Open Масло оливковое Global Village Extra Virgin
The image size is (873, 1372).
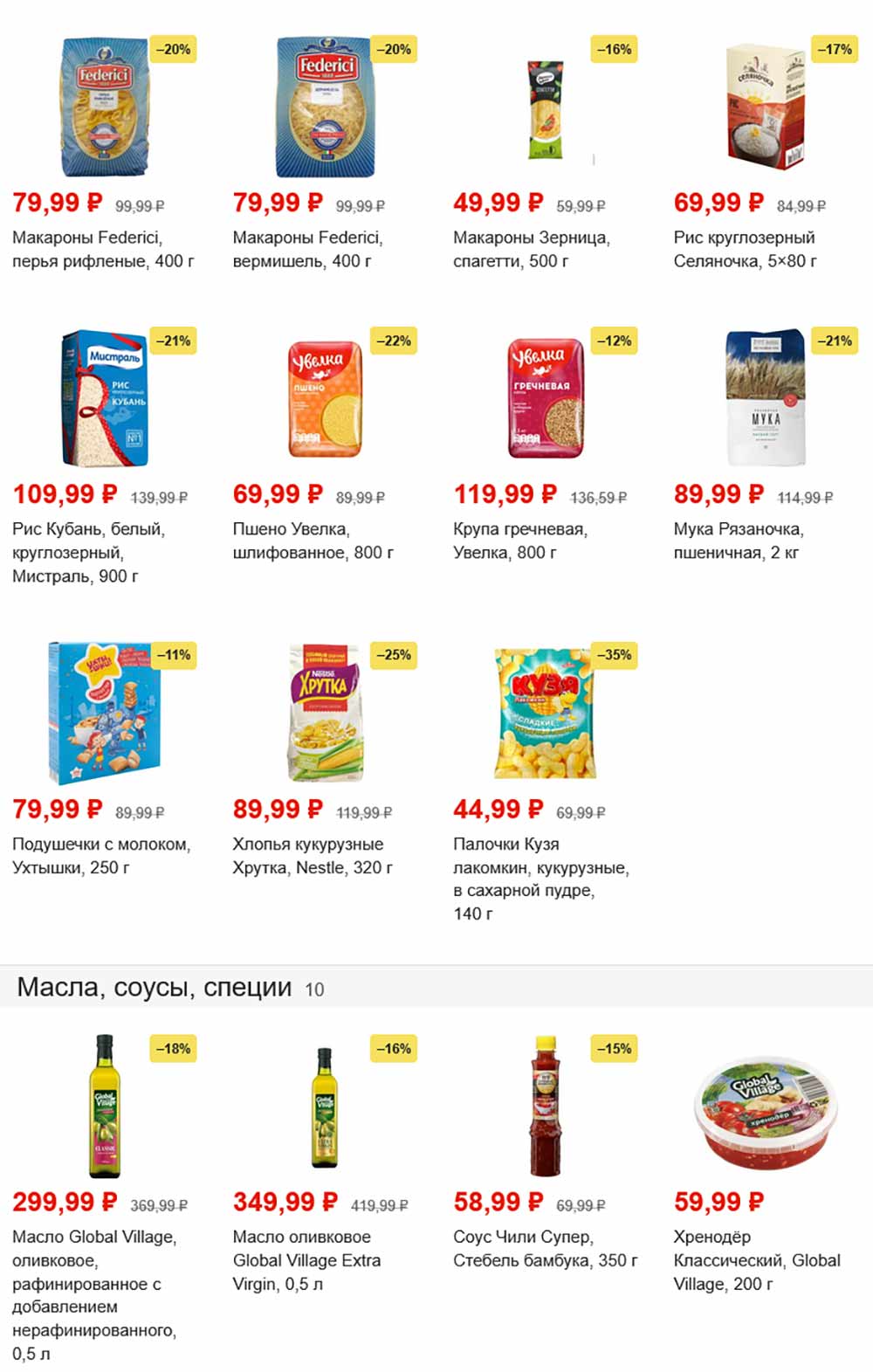pyautogui.click(x=325, y=1163)
